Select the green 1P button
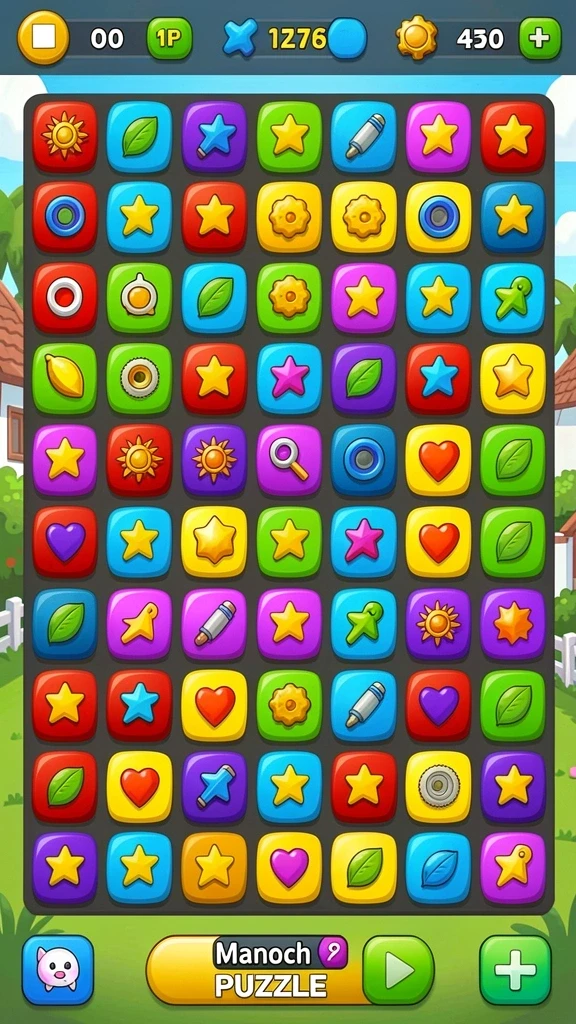576x1024 pixels. tap(169, 39)
